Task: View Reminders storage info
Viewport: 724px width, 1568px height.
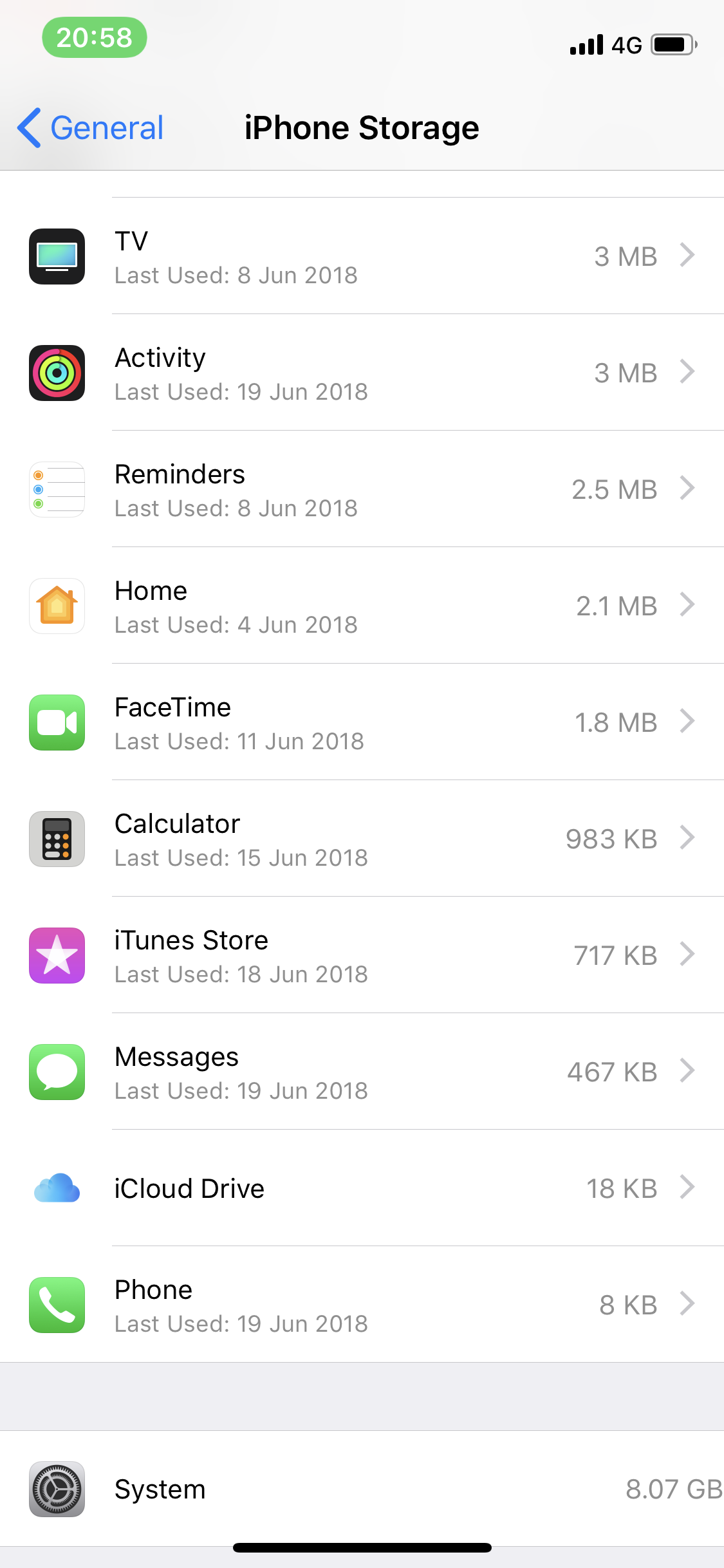Action: click(x=362, y=489)
